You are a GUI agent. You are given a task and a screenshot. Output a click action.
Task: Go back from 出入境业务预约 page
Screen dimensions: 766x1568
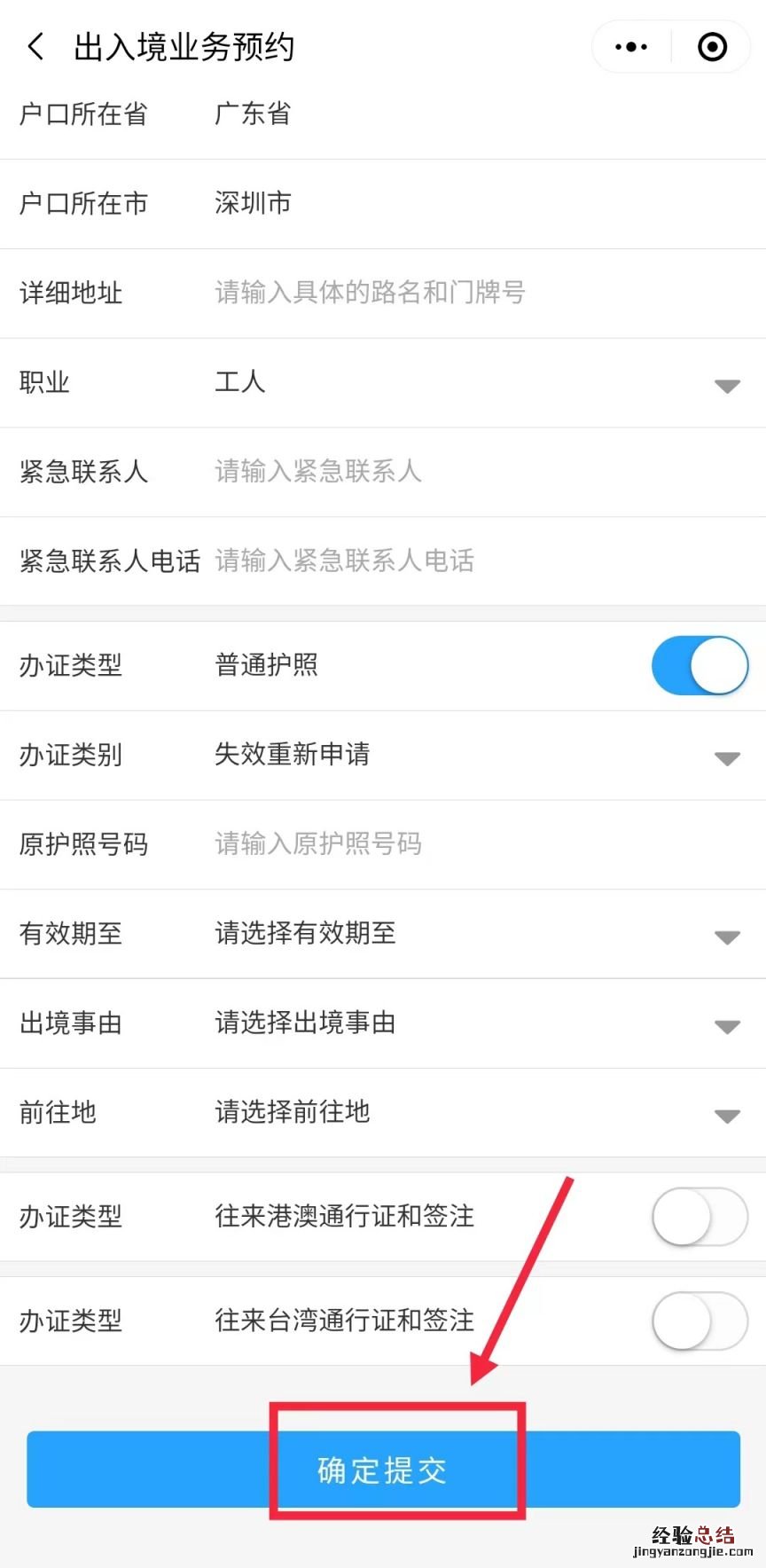click(x=35, y=46)
